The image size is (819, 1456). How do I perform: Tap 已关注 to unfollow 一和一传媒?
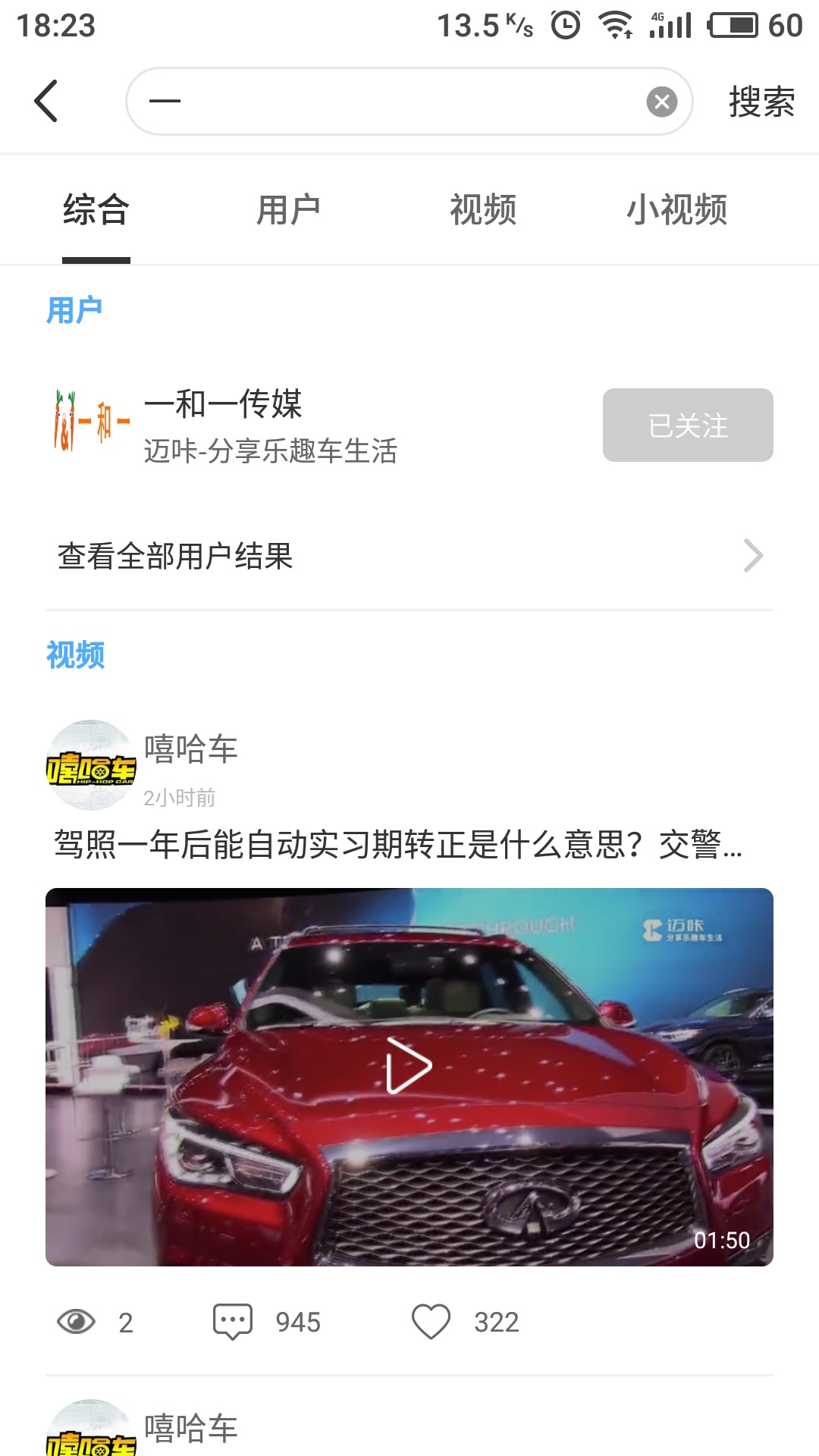point(686,425)
